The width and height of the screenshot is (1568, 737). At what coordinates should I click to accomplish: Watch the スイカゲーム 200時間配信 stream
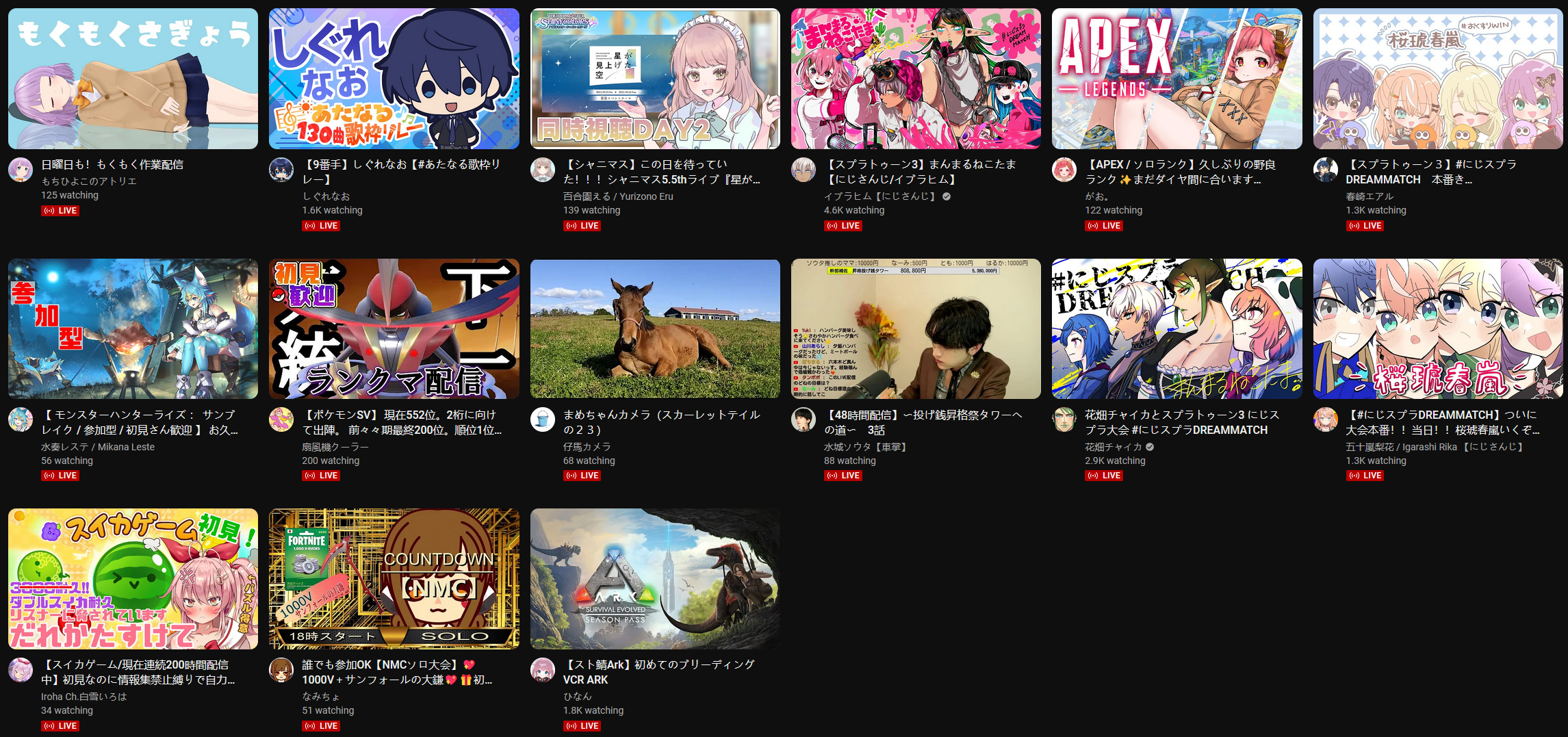pos(133,578)
